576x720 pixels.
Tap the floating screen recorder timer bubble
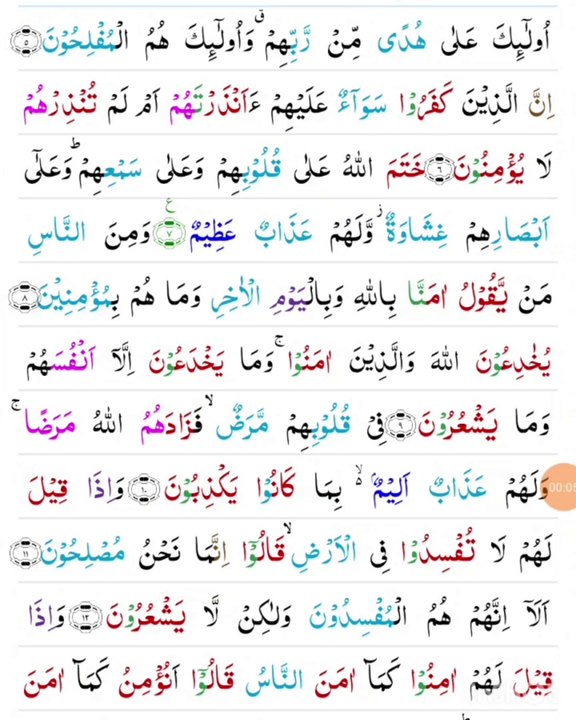tap(560, 487)
